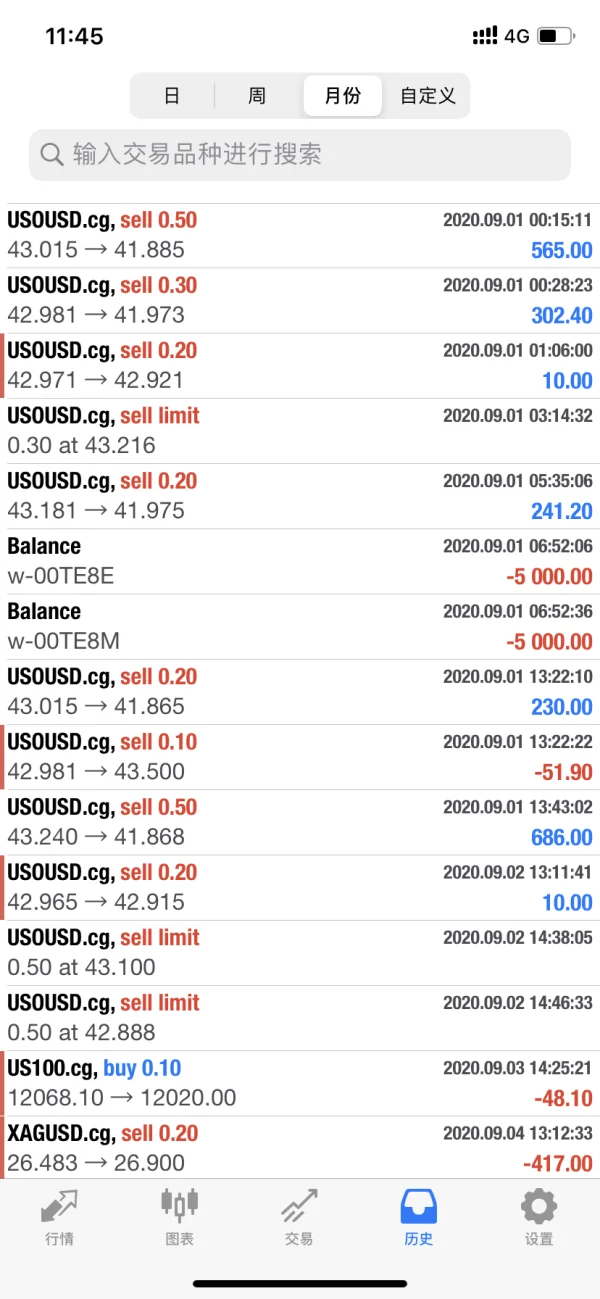
Task: Open the USOUSD trade showing -51.90 loss
Action: coord(300,757)
